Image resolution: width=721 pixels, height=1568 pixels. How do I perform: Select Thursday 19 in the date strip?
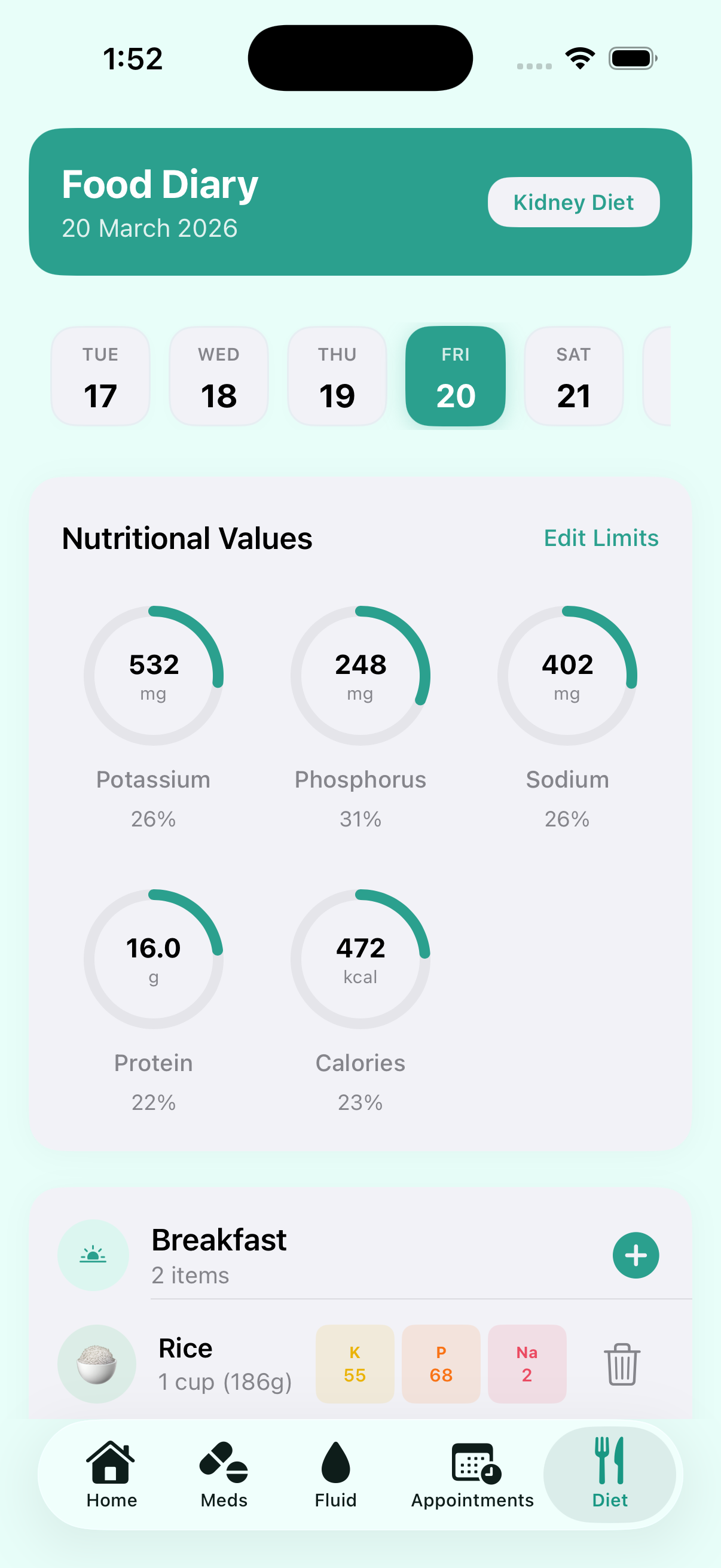(337, 376)
